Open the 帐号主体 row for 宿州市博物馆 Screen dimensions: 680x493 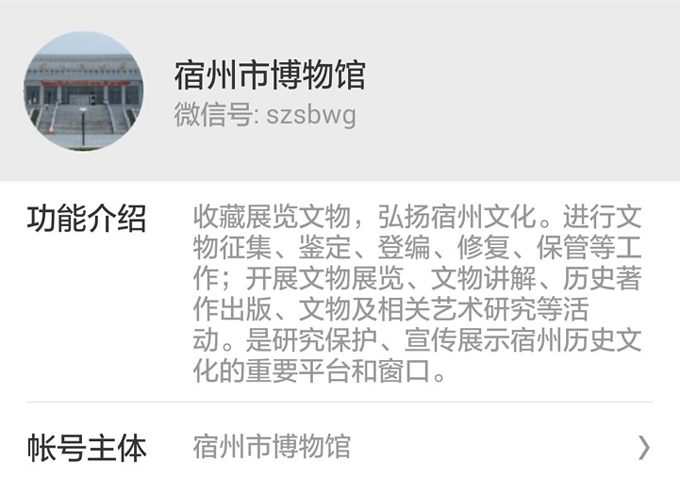(x=340, y=447)
